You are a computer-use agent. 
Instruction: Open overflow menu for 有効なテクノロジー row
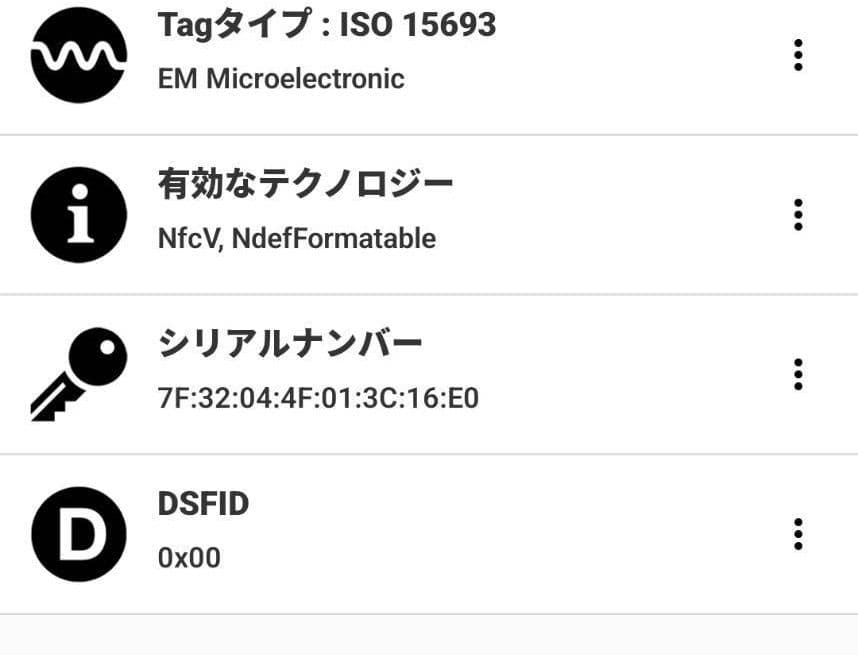(797, 214)
